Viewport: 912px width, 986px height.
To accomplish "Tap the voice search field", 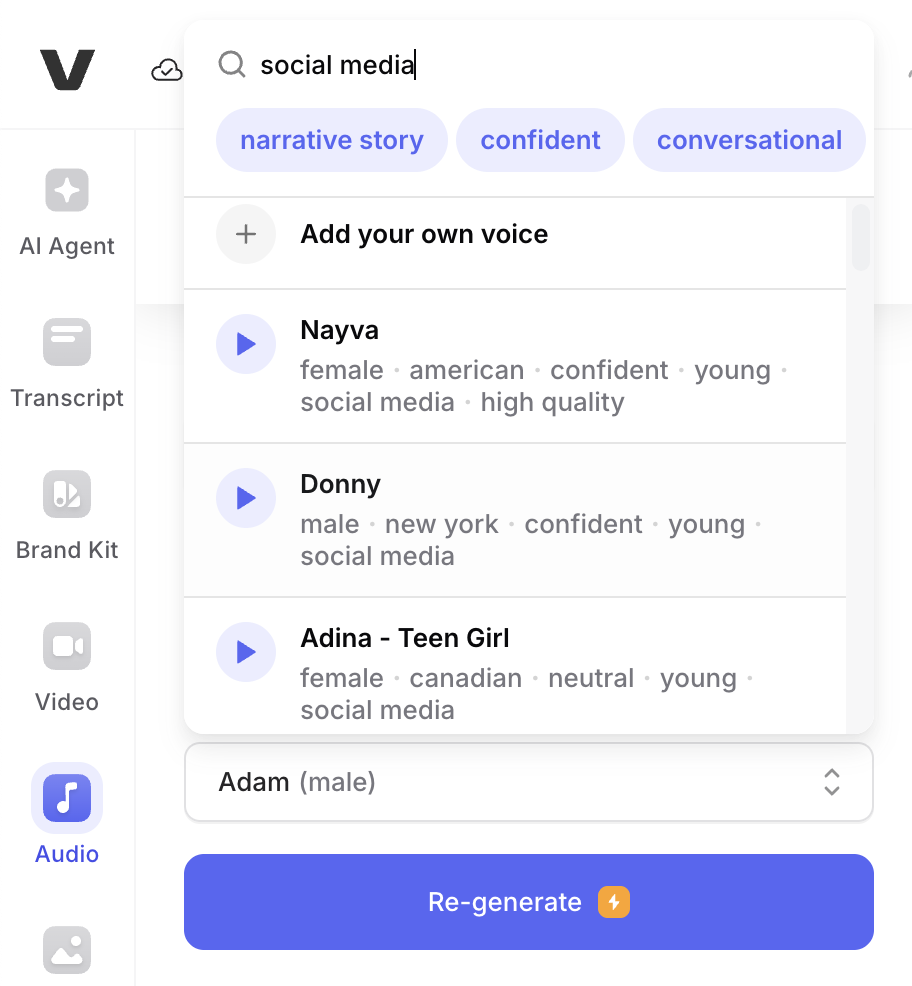I will coord(540,66).
